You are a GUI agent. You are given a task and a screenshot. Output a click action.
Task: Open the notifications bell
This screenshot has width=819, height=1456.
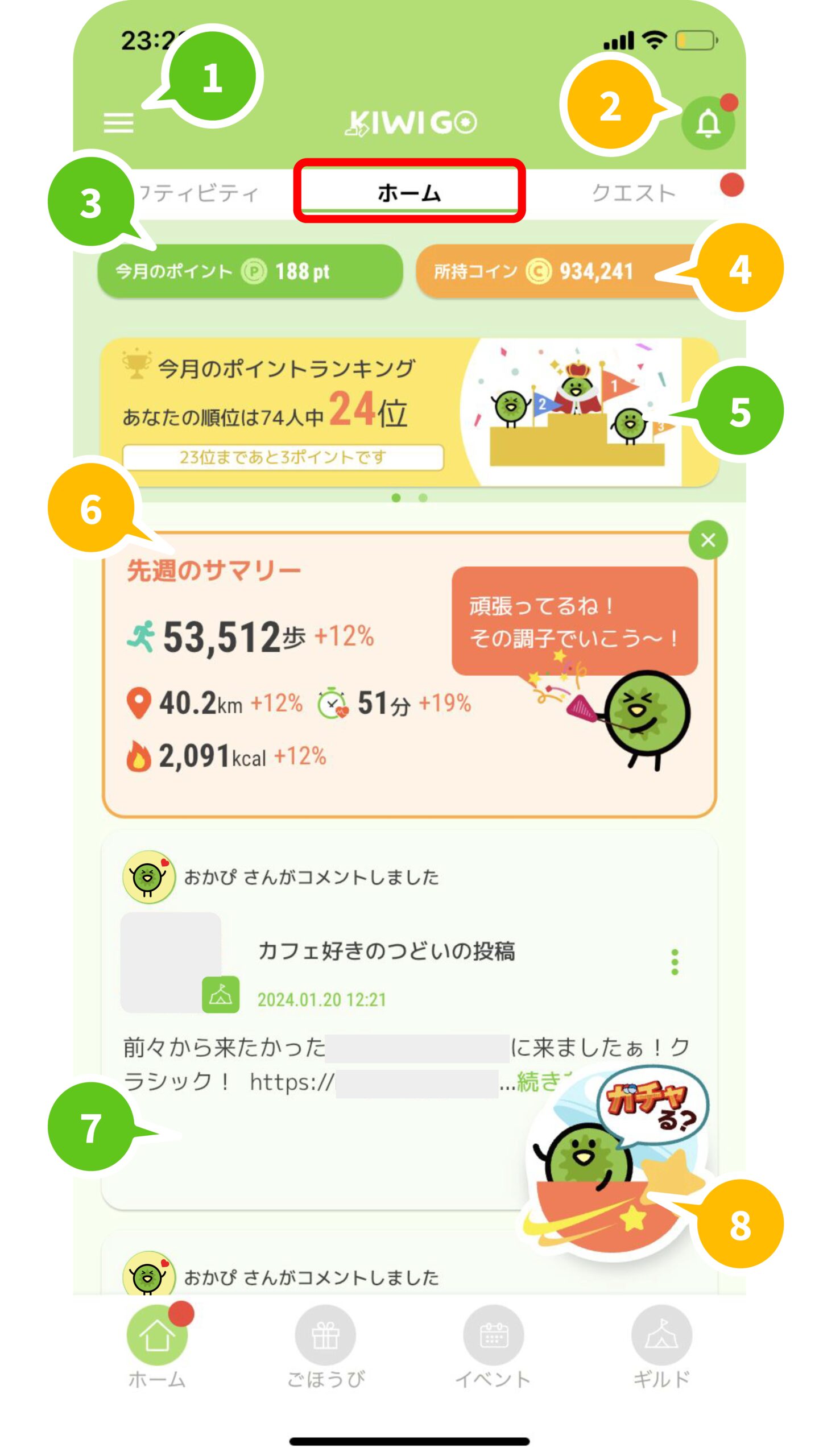708,123
